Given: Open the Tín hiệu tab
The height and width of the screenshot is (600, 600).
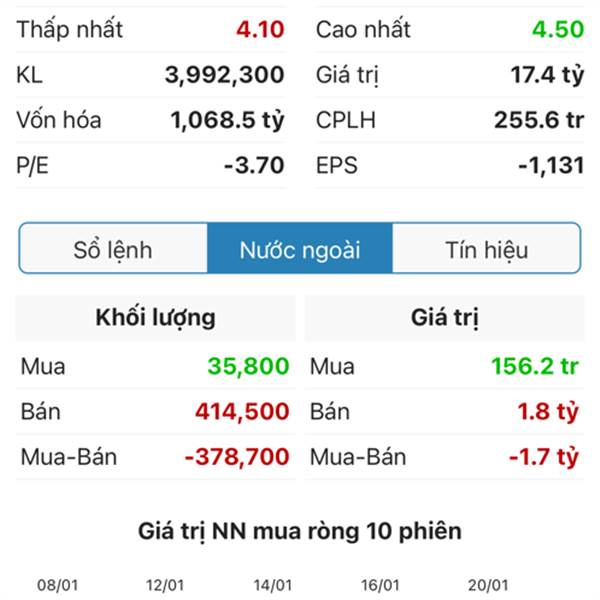Looking at the screenshot, I should pos(486,249).
